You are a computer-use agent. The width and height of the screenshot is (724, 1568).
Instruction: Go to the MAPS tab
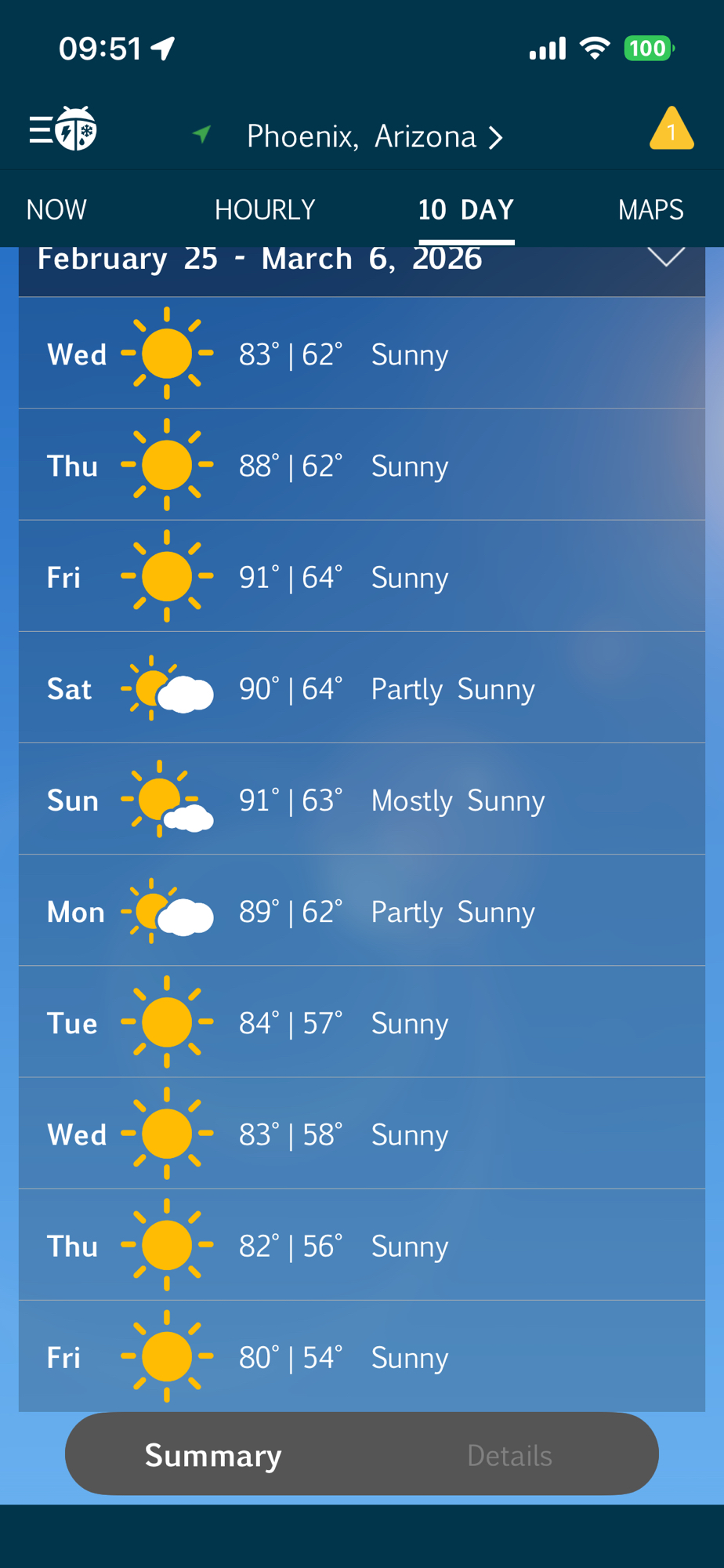(x=650, y=210)
